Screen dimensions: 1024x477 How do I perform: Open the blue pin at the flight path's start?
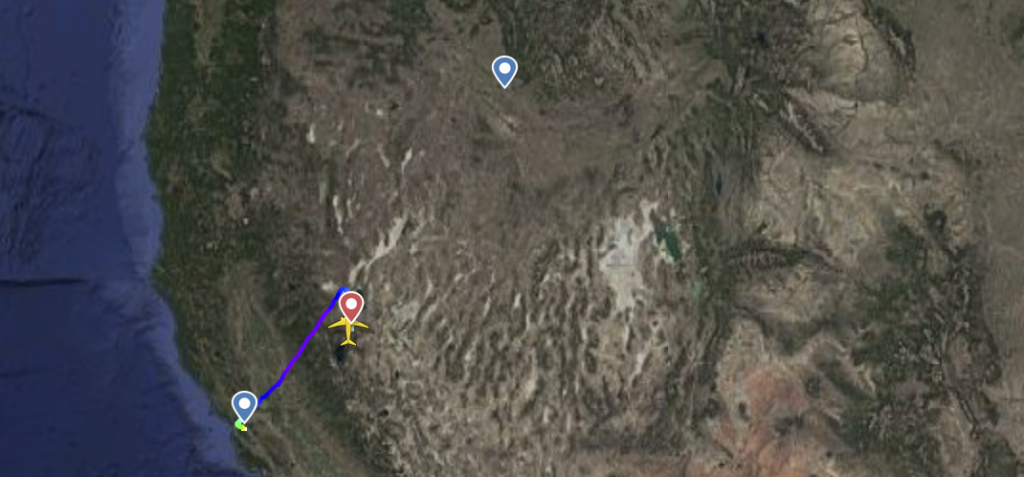[x=244, y=406]
